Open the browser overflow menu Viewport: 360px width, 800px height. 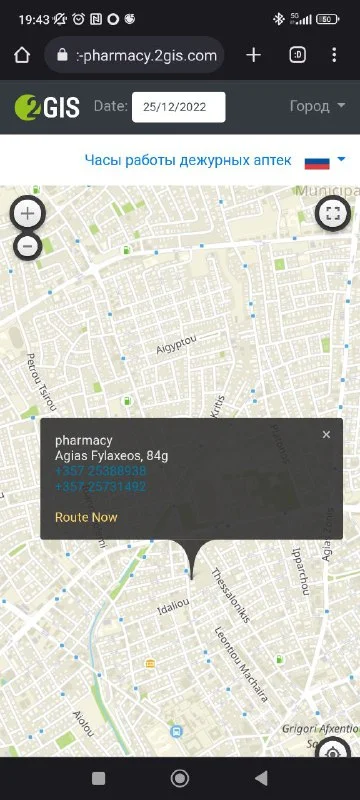pos(334,55)
